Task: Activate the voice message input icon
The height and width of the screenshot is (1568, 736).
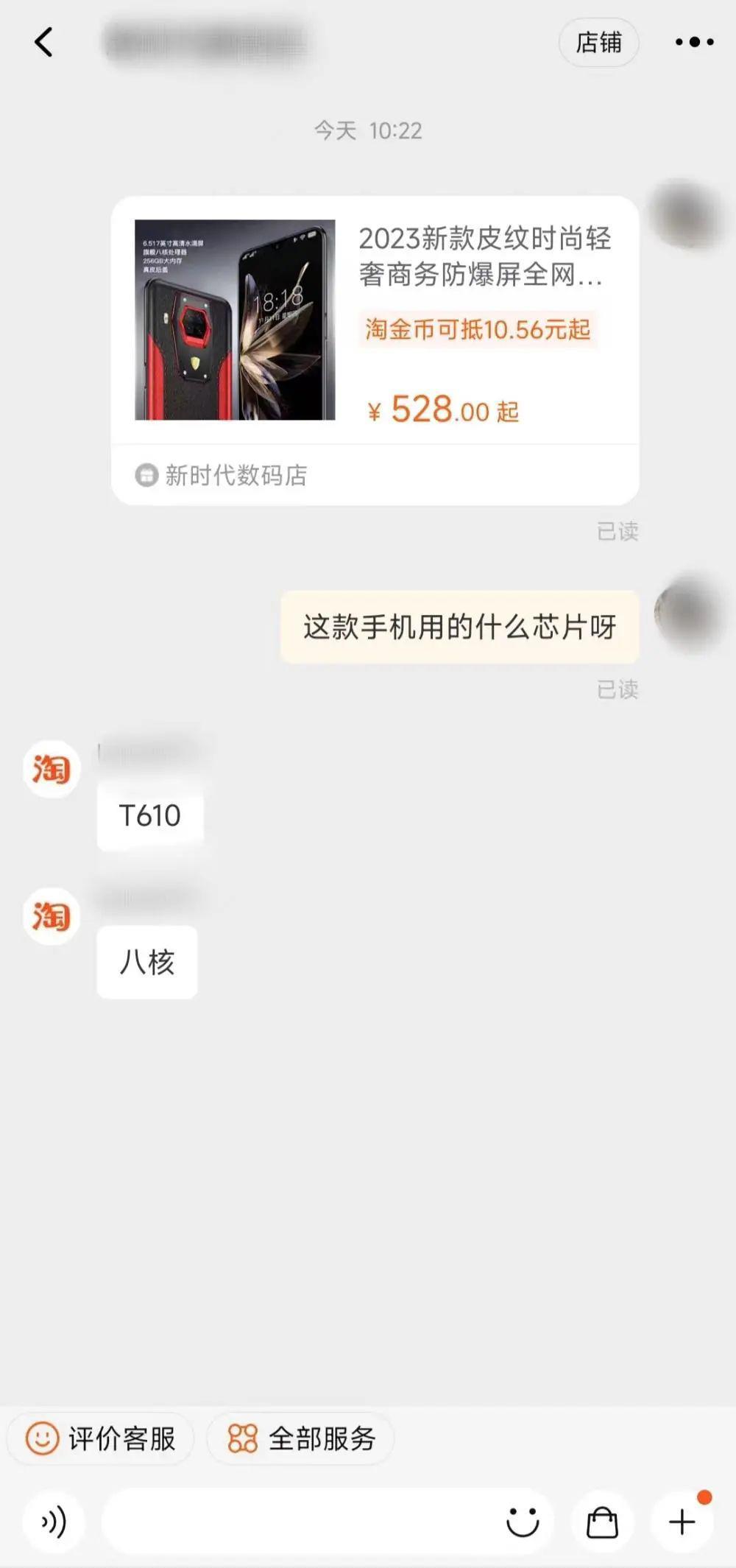Action: coord(53,1520)
